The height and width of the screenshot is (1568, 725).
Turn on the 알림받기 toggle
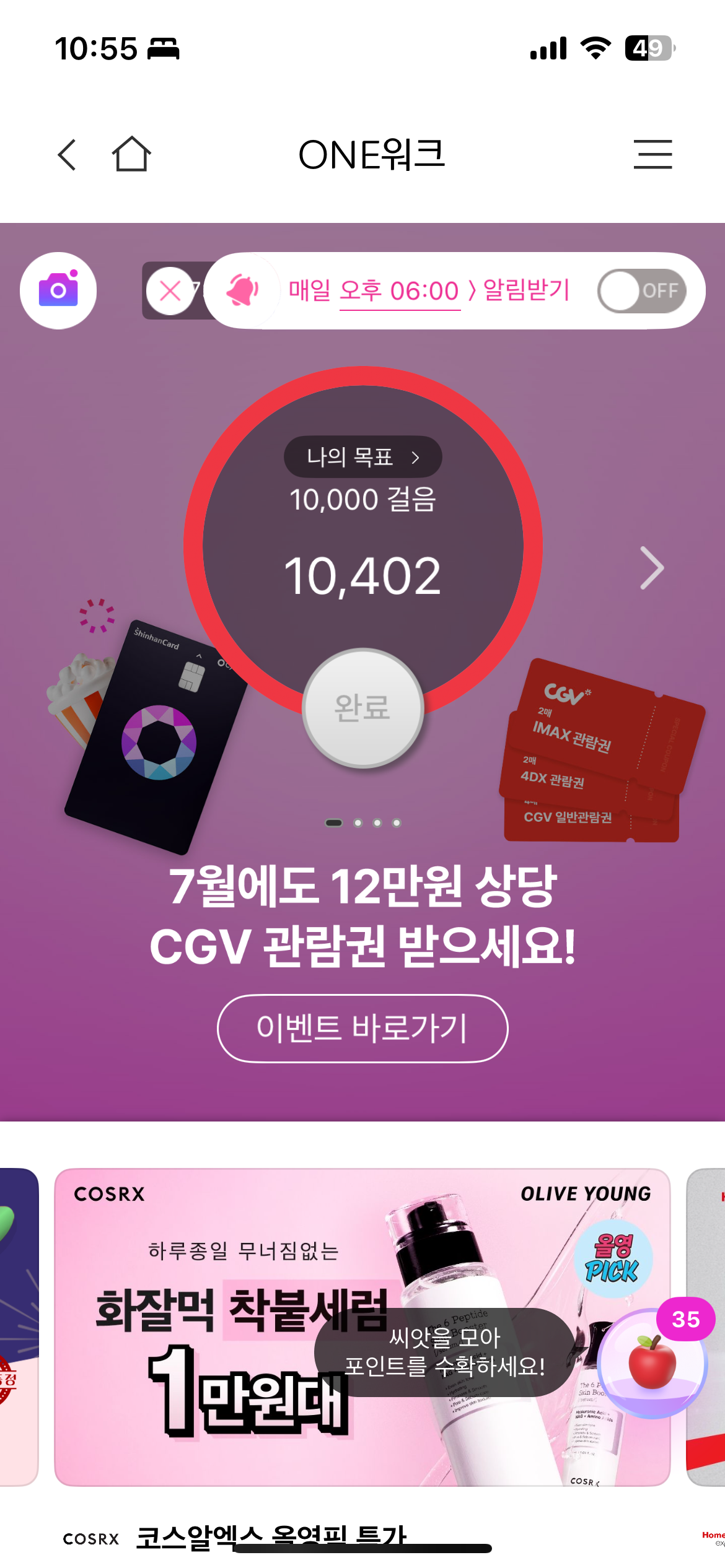coord(641,290)
